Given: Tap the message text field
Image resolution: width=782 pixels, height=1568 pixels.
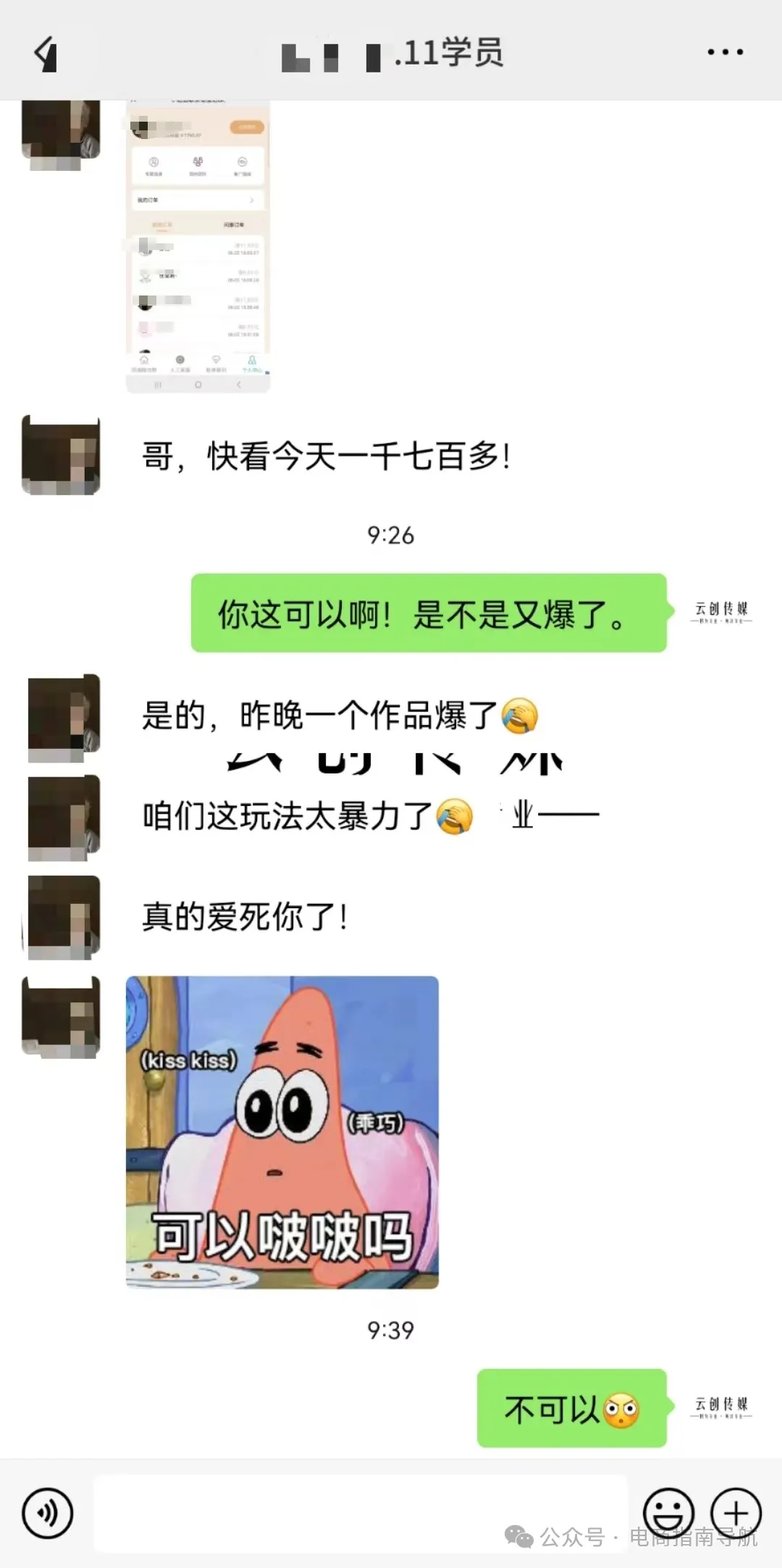Looking at the screenshot, I should coord(360,1513).
